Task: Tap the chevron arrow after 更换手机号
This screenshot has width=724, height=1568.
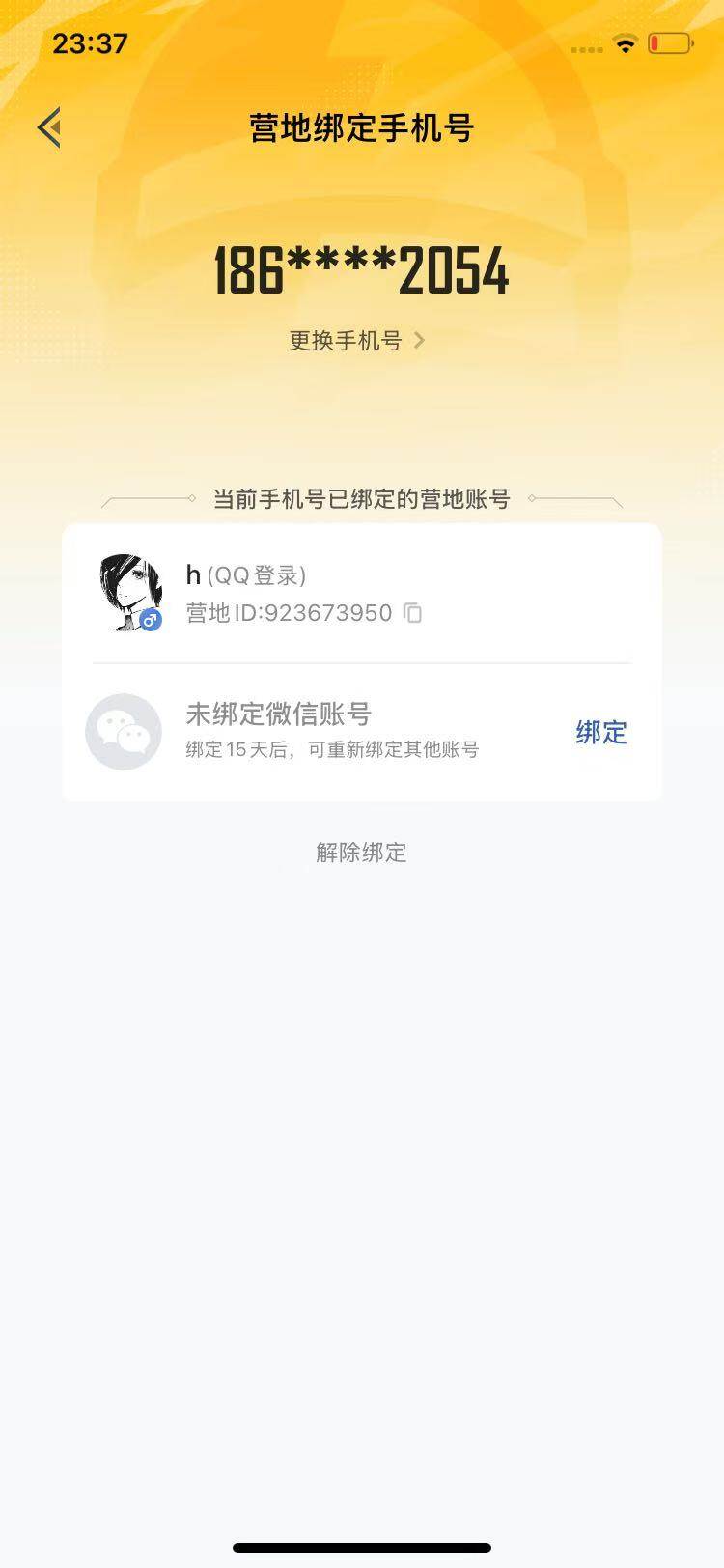Action: pyautogui.click(x=419, y=340)
